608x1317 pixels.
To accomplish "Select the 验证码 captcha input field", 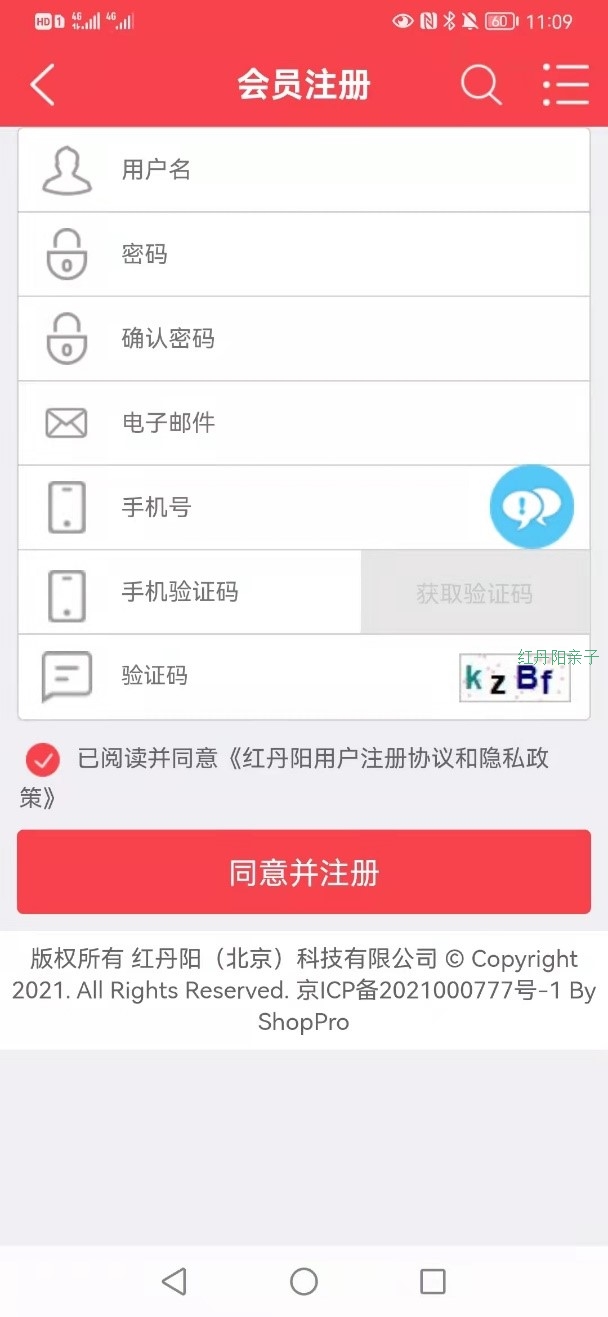I will [238, 677].
